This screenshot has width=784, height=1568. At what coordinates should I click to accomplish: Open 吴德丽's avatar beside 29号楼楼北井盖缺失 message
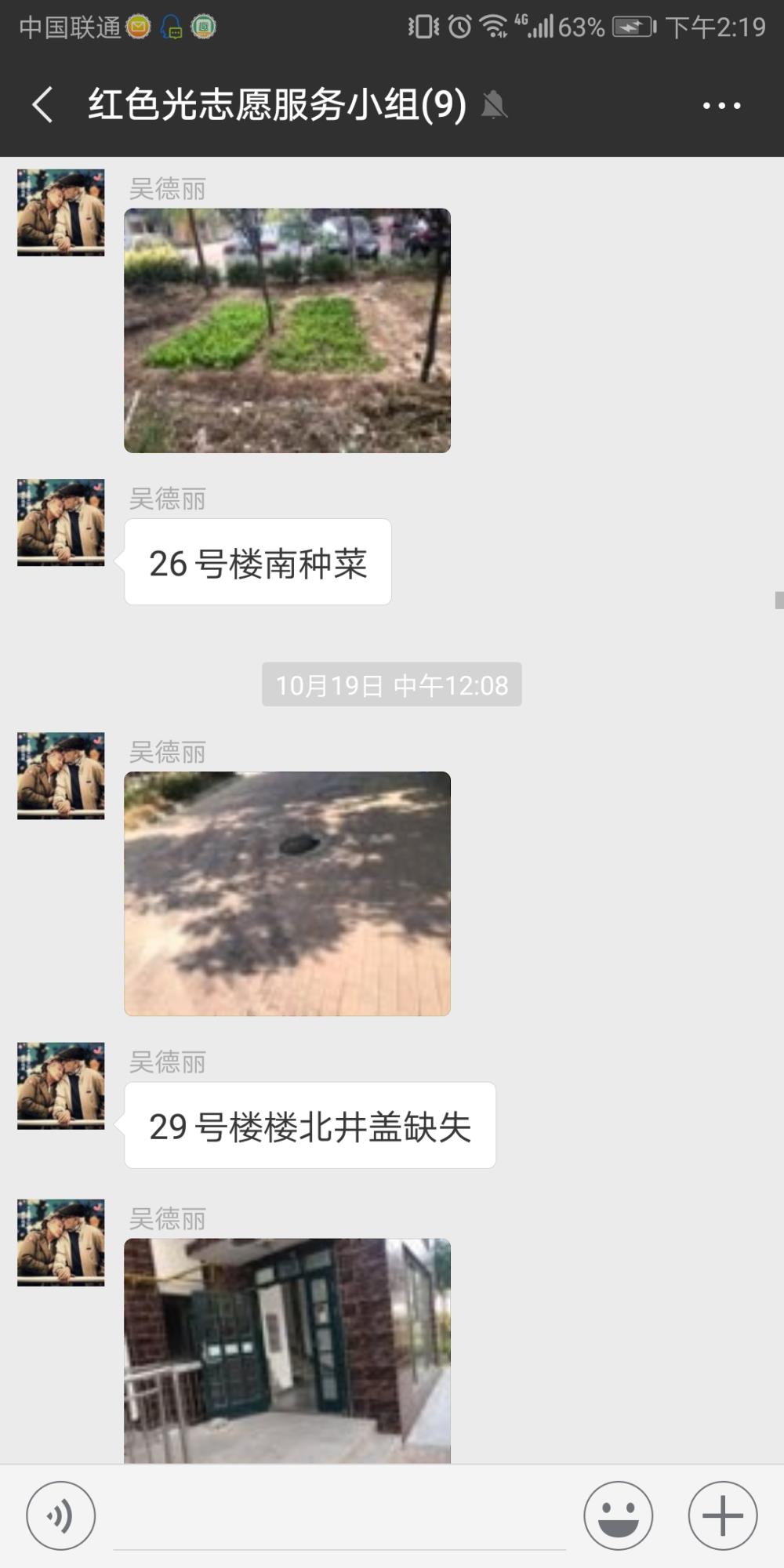pos(61,1086)
